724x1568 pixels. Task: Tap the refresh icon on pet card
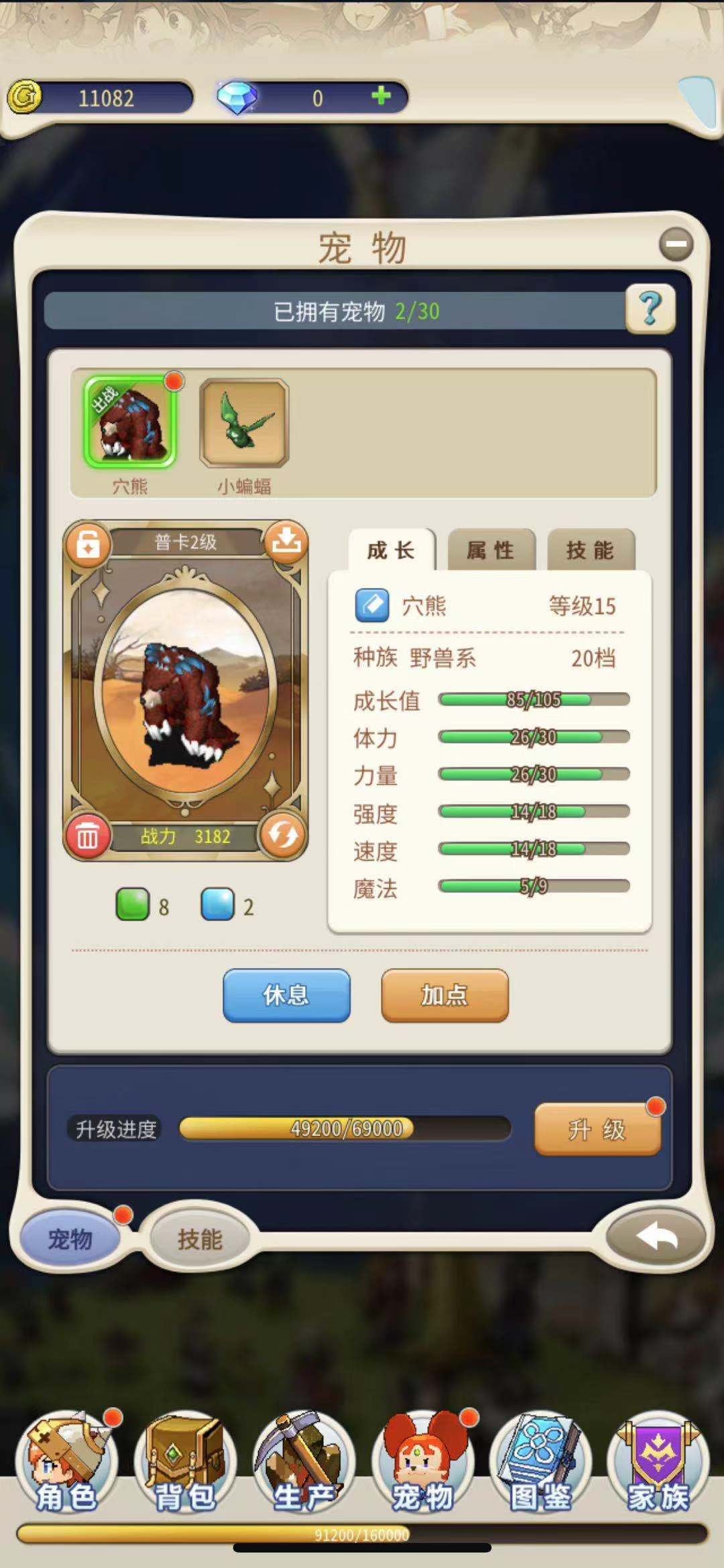coord(282,835)
